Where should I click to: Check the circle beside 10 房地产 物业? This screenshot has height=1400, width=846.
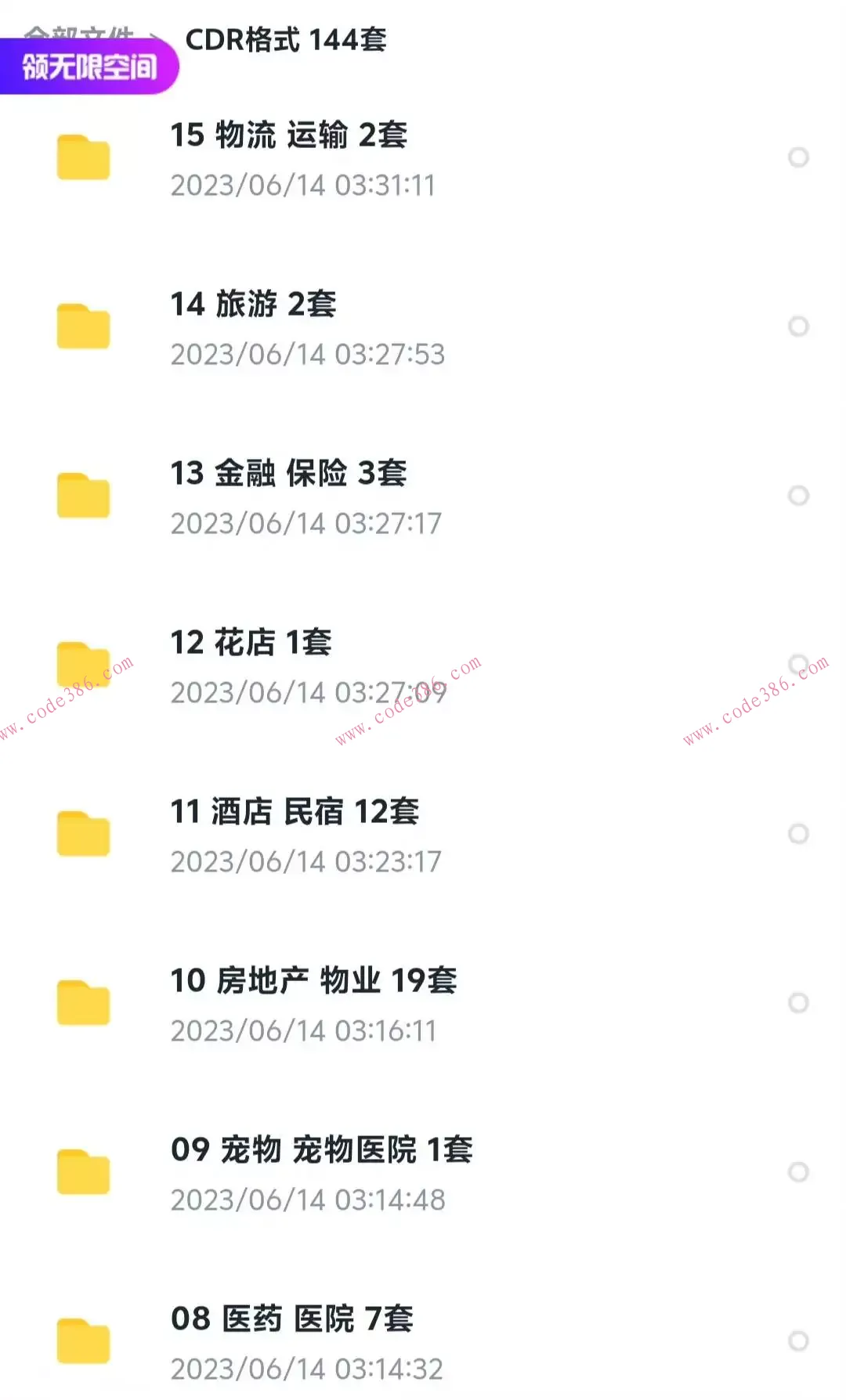800,1002
